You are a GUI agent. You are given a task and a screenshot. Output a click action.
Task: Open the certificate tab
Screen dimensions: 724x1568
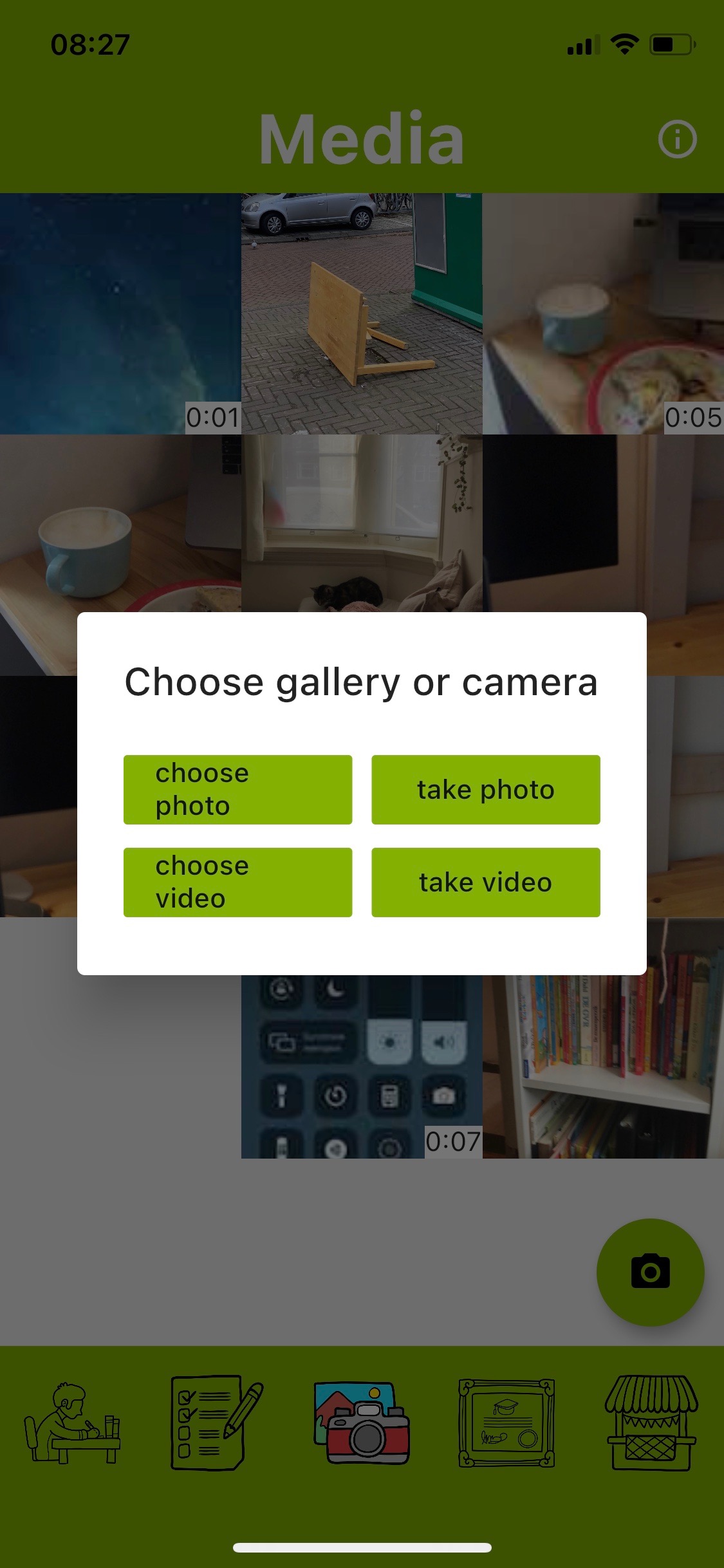click(506, 1424)
